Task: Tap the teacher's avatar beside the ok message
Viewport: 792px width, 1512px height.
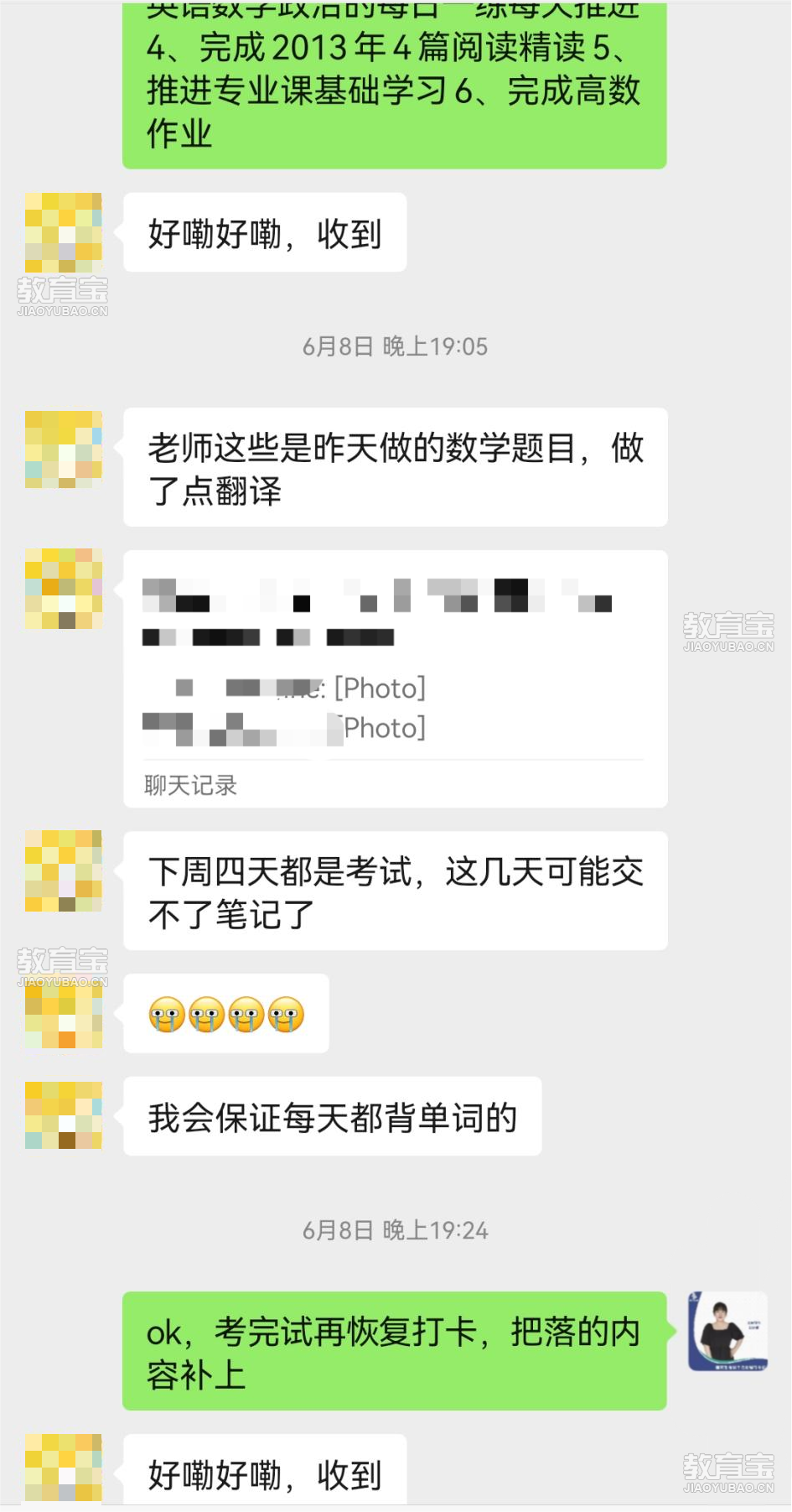Action: coord(728,1331)
